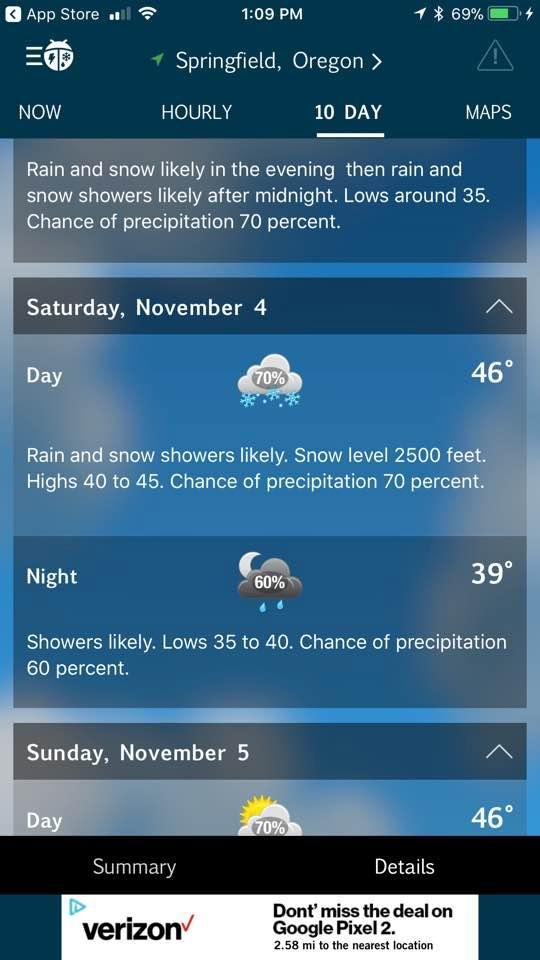Open the Verizon Google Pixel 2 ad
This screenshot has width=540, height=960.
coord(270,927)
